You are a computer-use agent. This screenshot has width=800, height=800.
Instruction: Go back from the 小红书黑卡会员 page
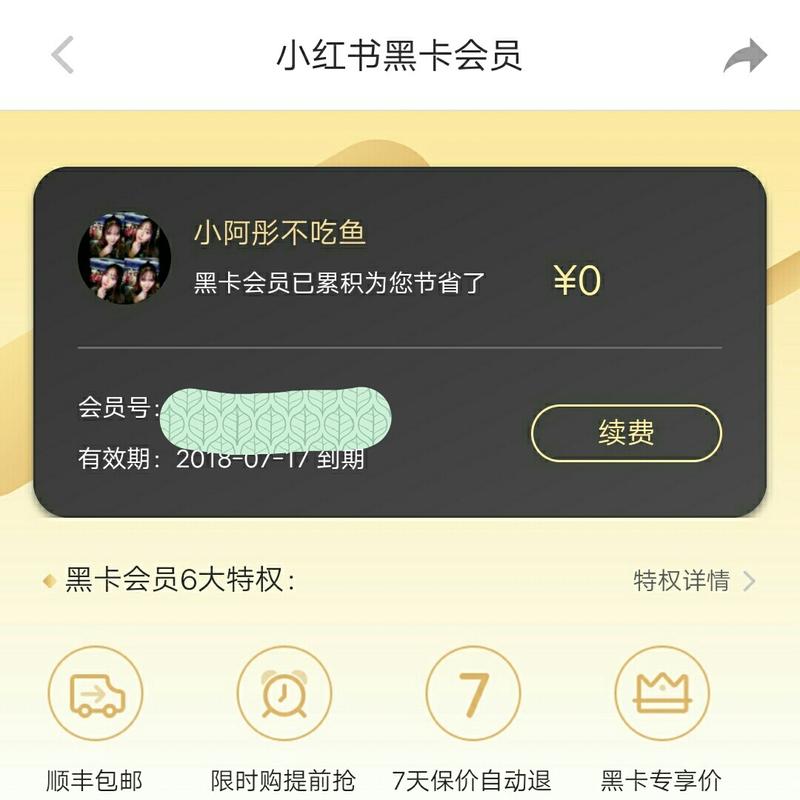[x=63, y=55]
